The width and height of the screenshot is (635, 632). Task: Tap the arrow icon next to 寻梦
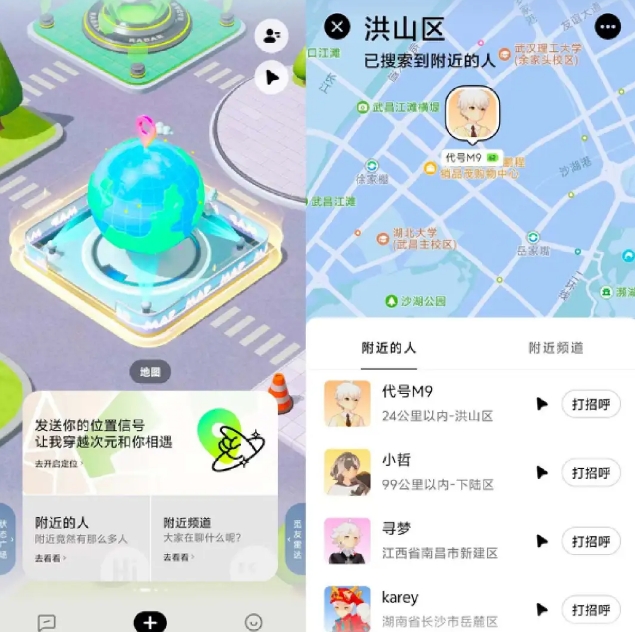click(542, 541)
